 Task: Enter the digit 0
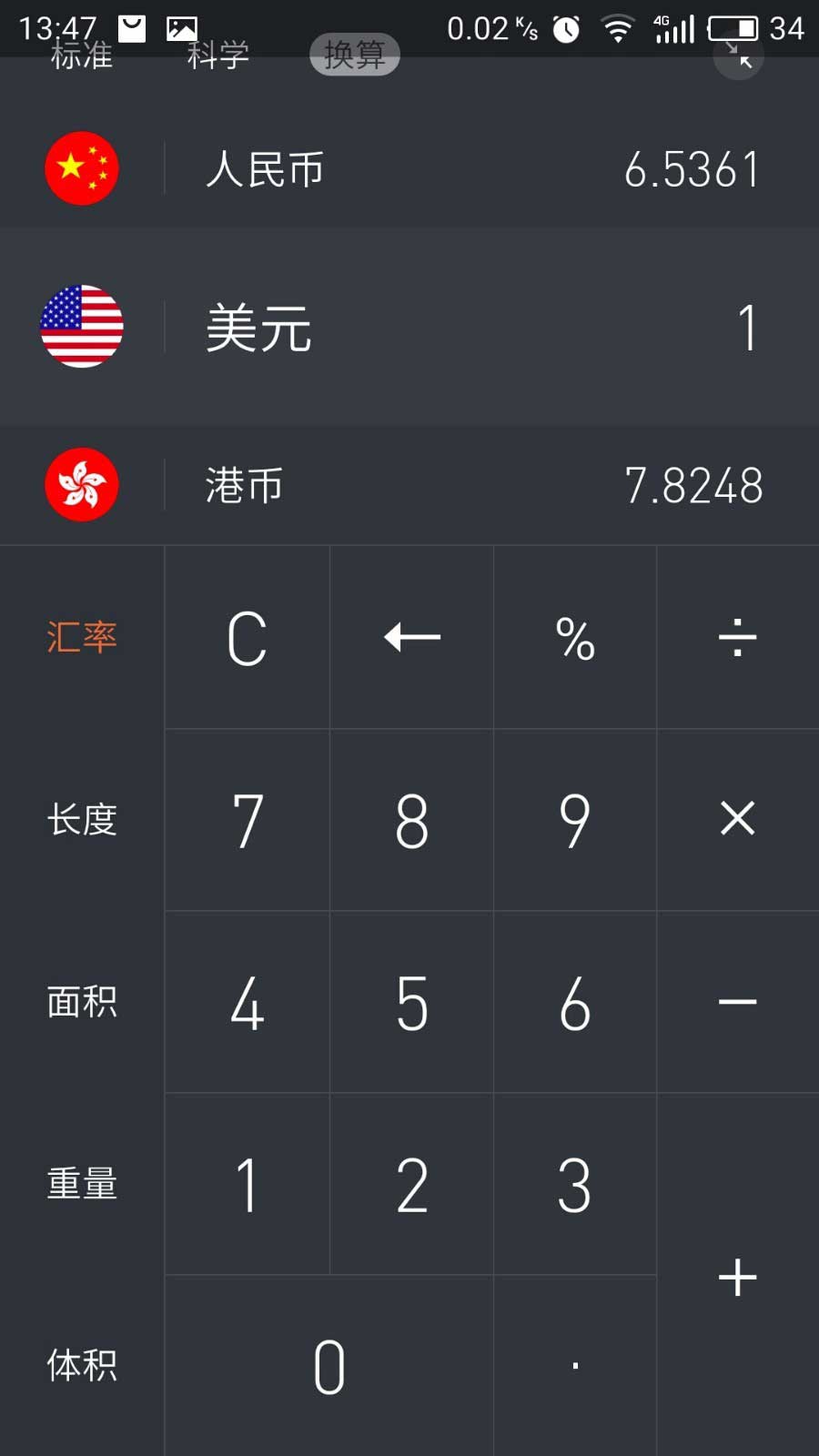(329, 1366)
